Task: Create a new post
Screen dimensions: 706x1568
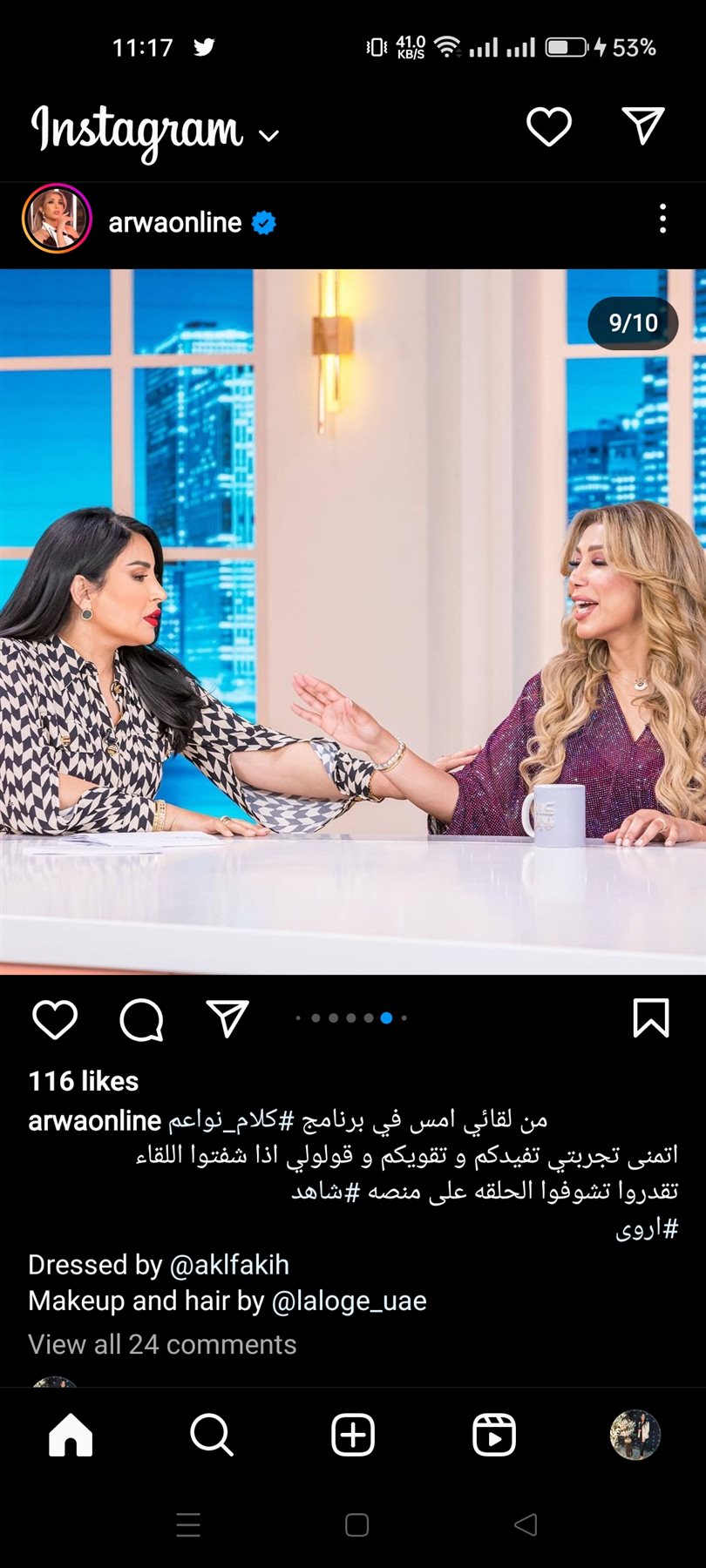Action: pos(353,1434)
